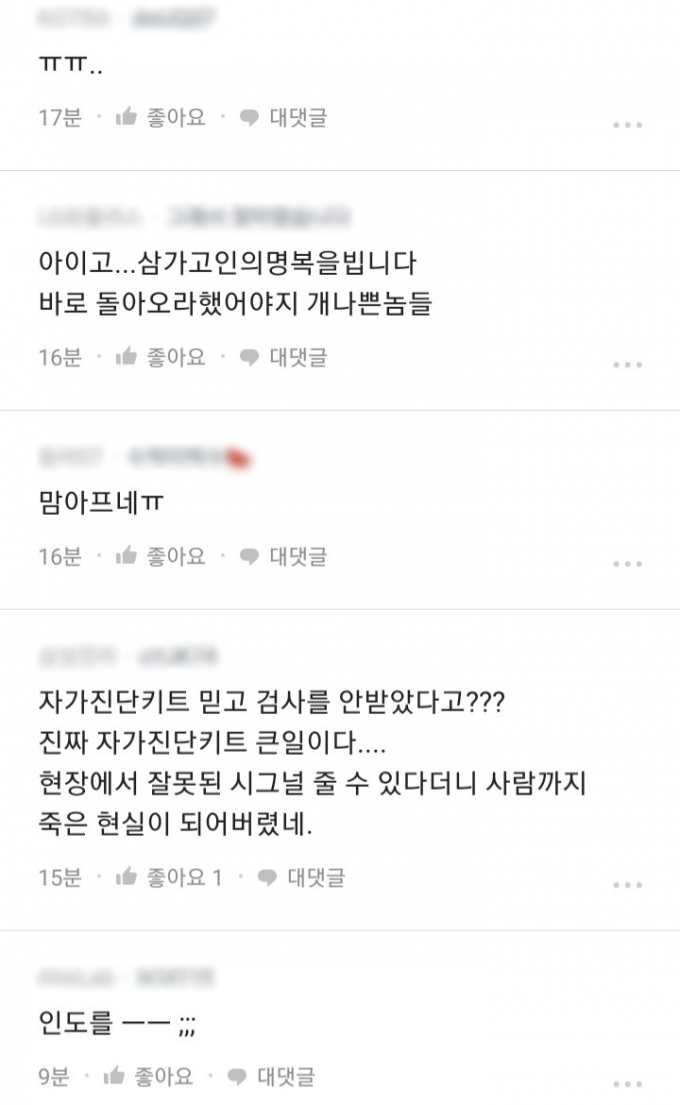
Task: Open more options for '자가진단키트' comment
Action: [627, 884]
